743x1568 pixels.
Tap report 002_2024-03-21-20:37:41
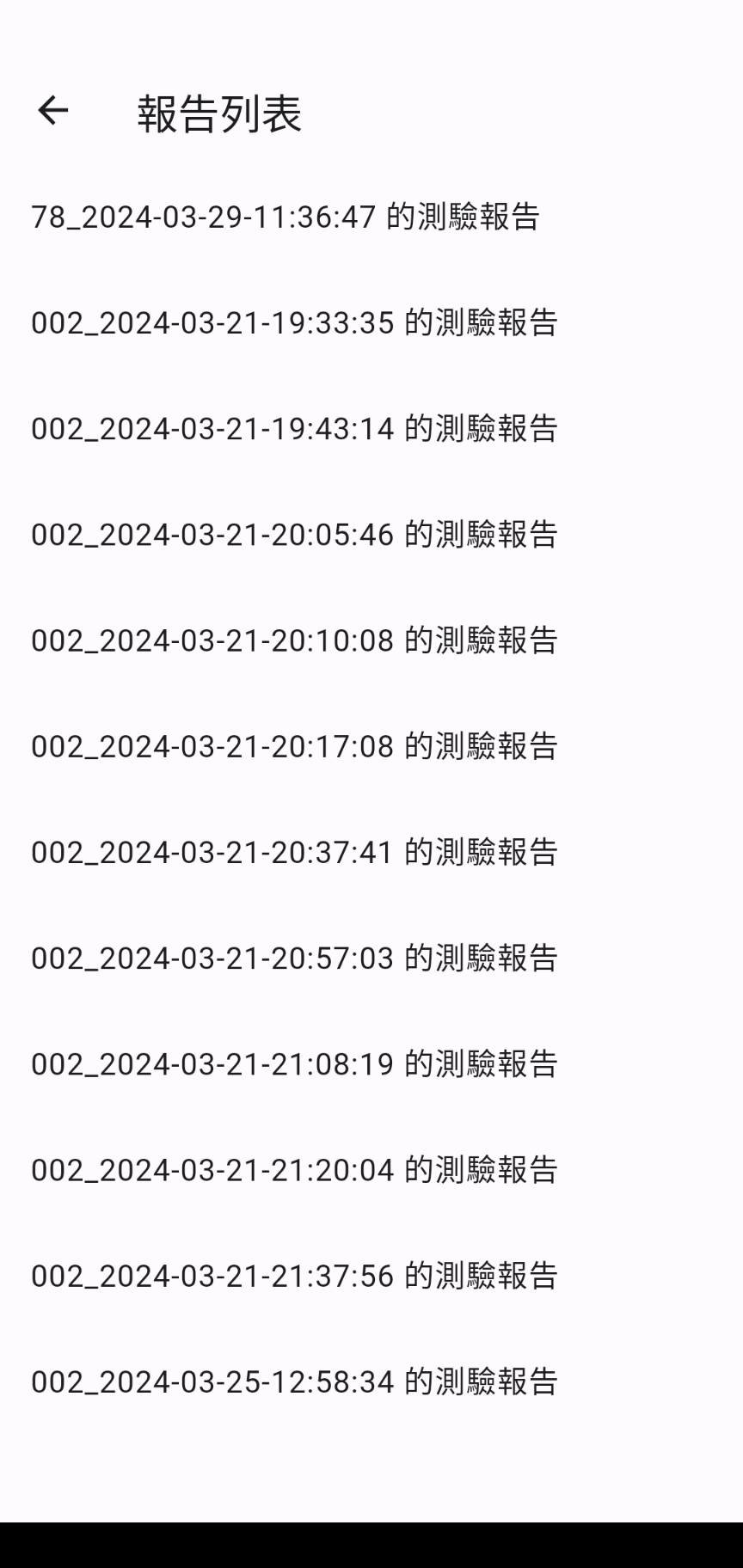[x=294, y=852]
